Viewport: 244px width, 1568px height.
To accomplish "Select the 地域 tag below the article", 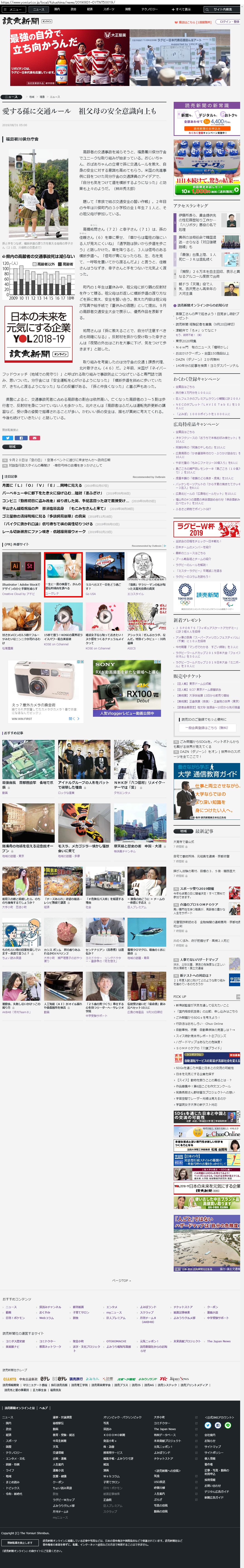I will 12,446.
